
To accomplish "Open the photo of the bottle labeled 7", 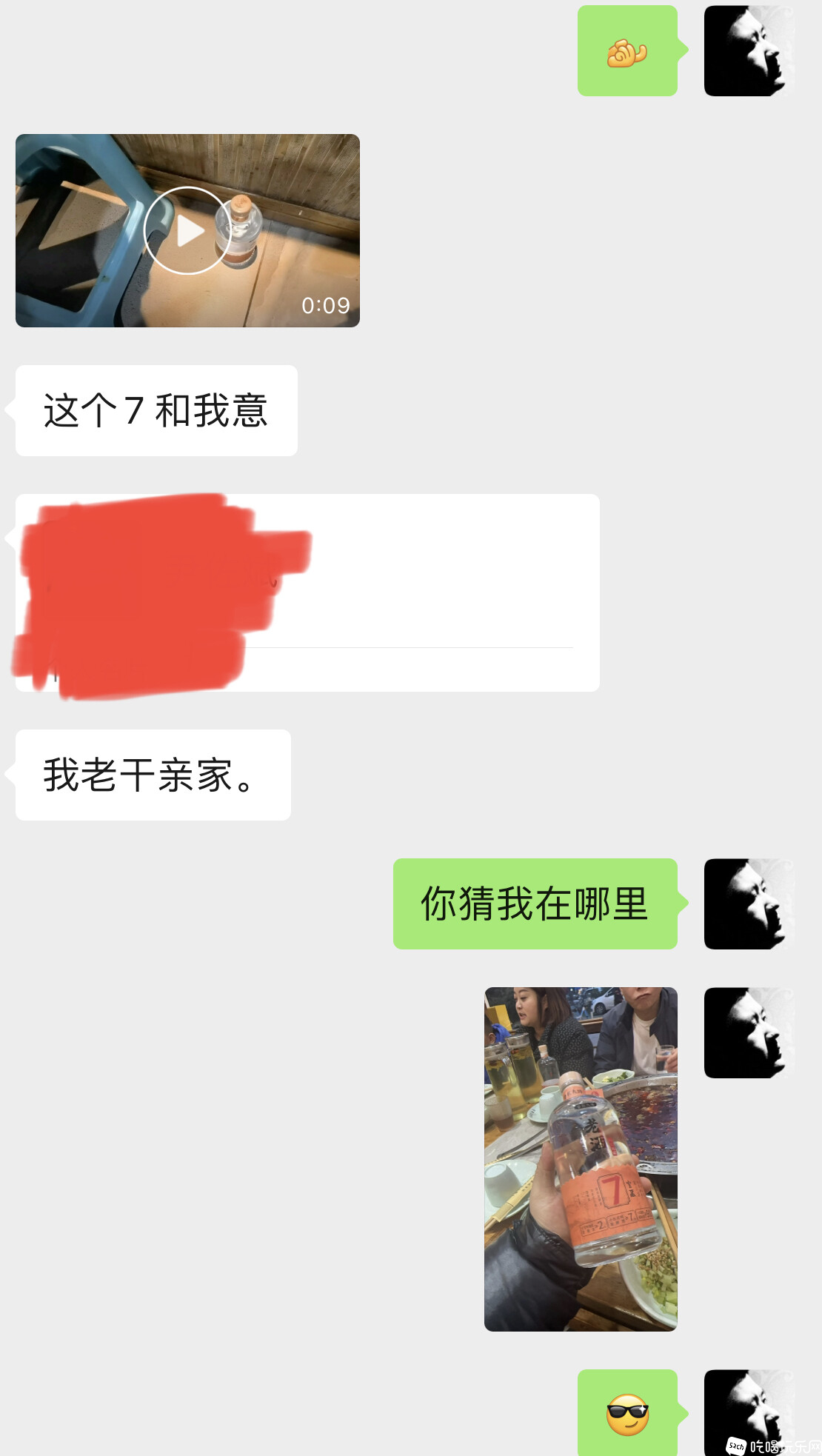I will tap(581, 1158).
